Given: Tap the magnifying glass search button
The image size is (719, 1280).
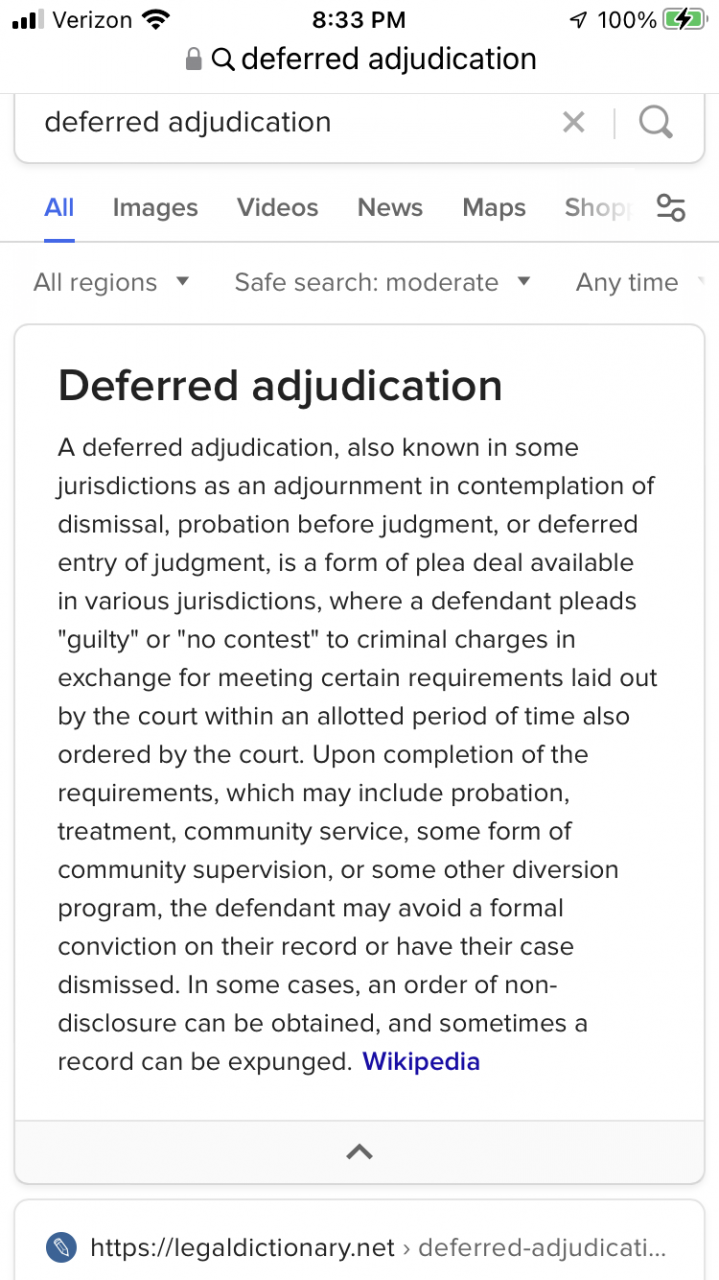Looking at the screenshot, I should click(655, 122).
